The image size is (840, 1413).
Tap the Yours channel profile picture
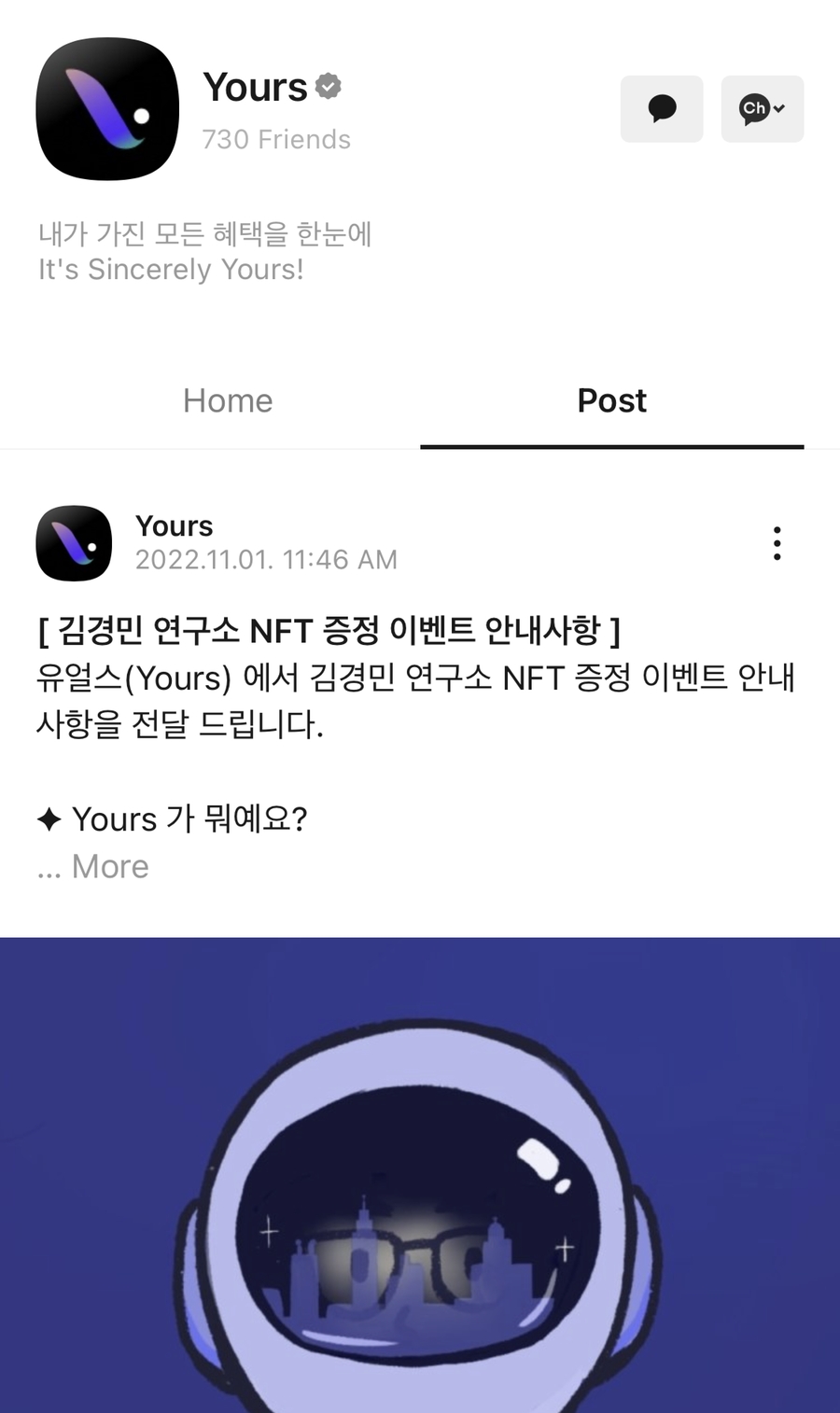click(107, 109)
